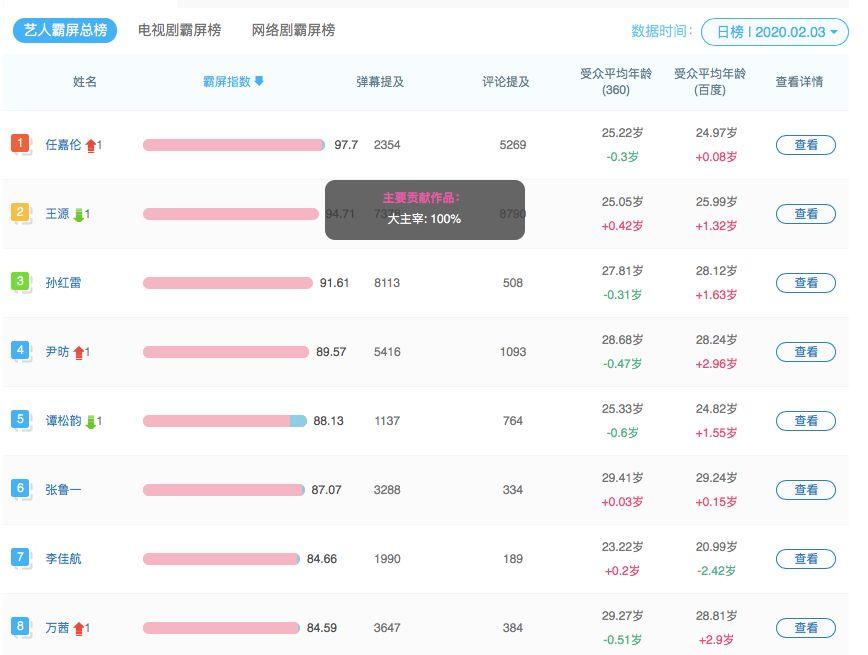Open artist name 张鲁一
The image size is (868, 655).
[x=63, y=490]
